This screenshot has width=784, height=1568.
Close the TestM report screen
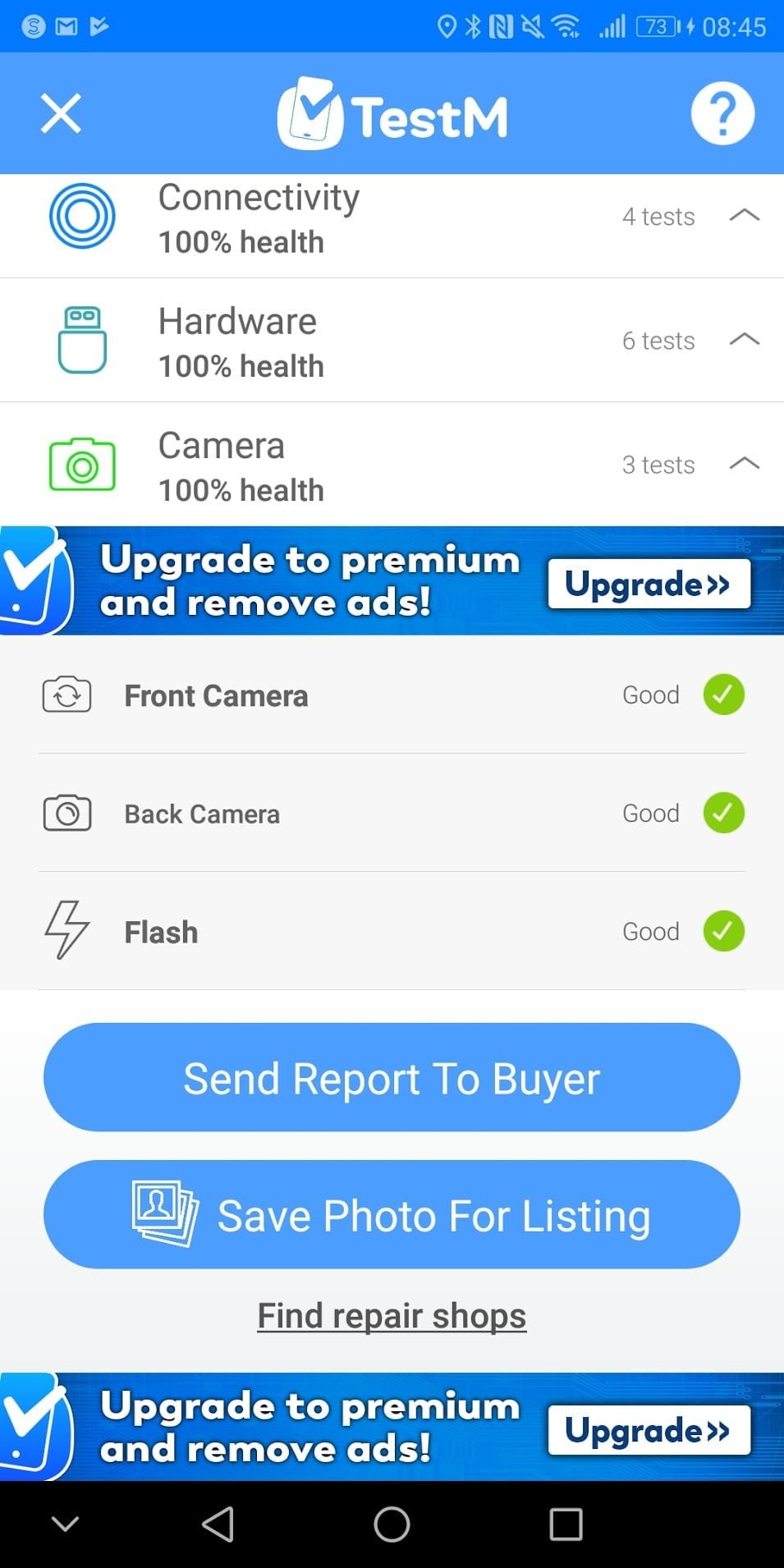click(61, 113)
